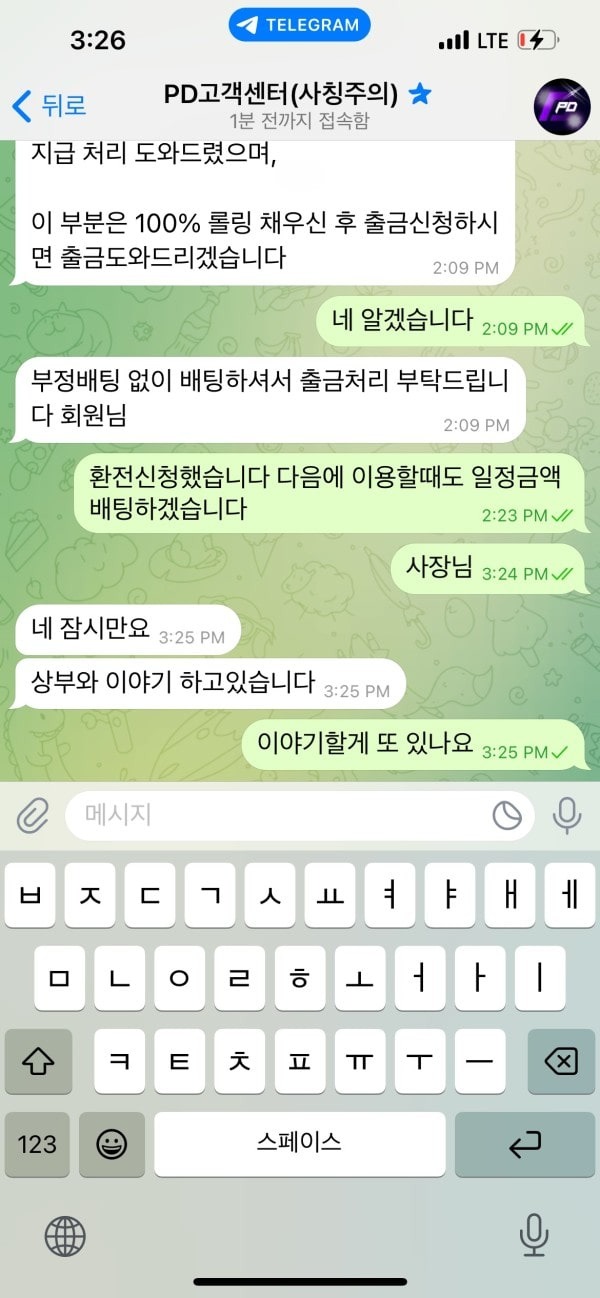Hit the 스페이스 key
The height and width of the screenshot is (1298, 600).
pyautogui.click(x=299, y=1143)
